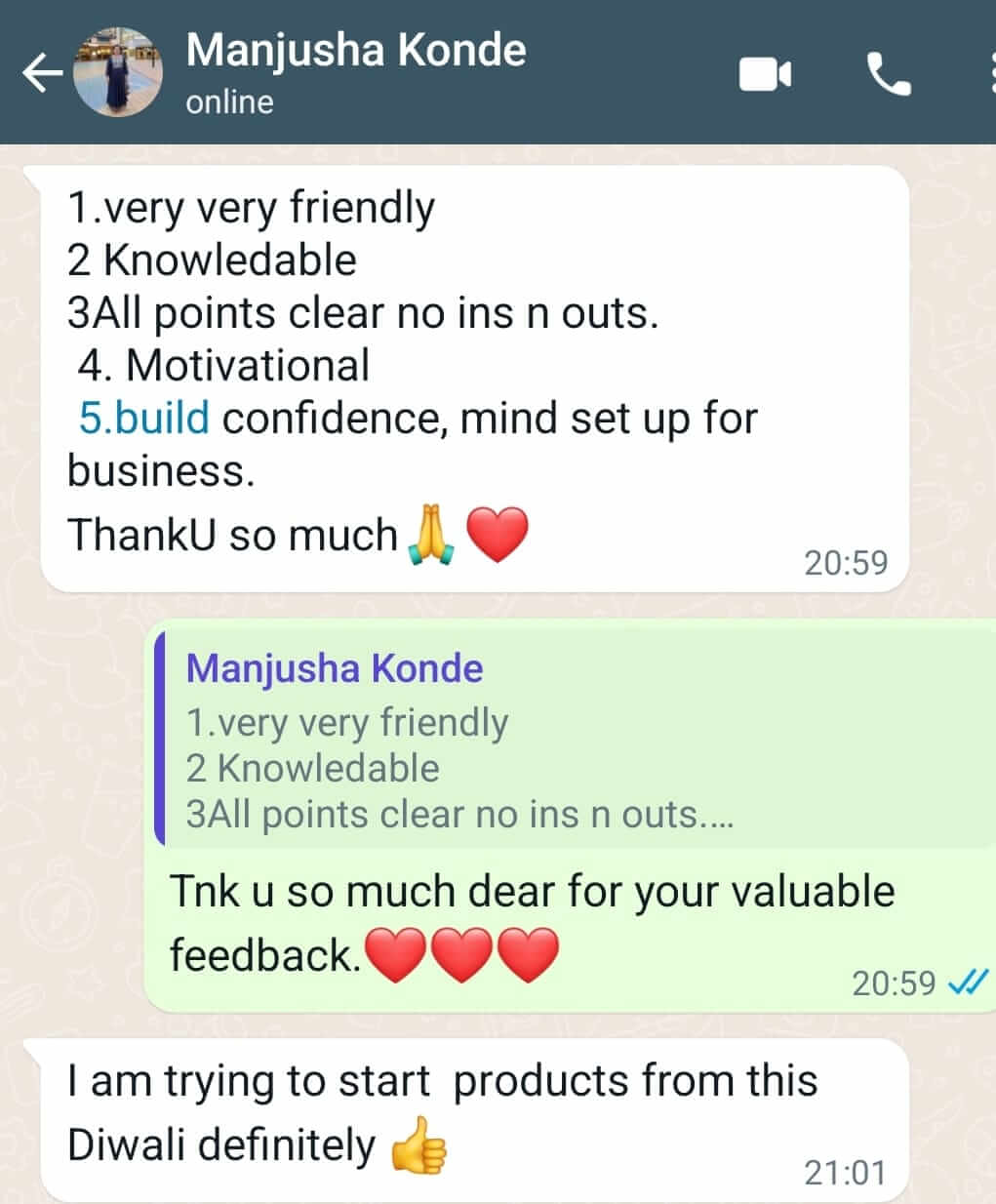
Task: Go back to the chat list
Action: (41, 74)
